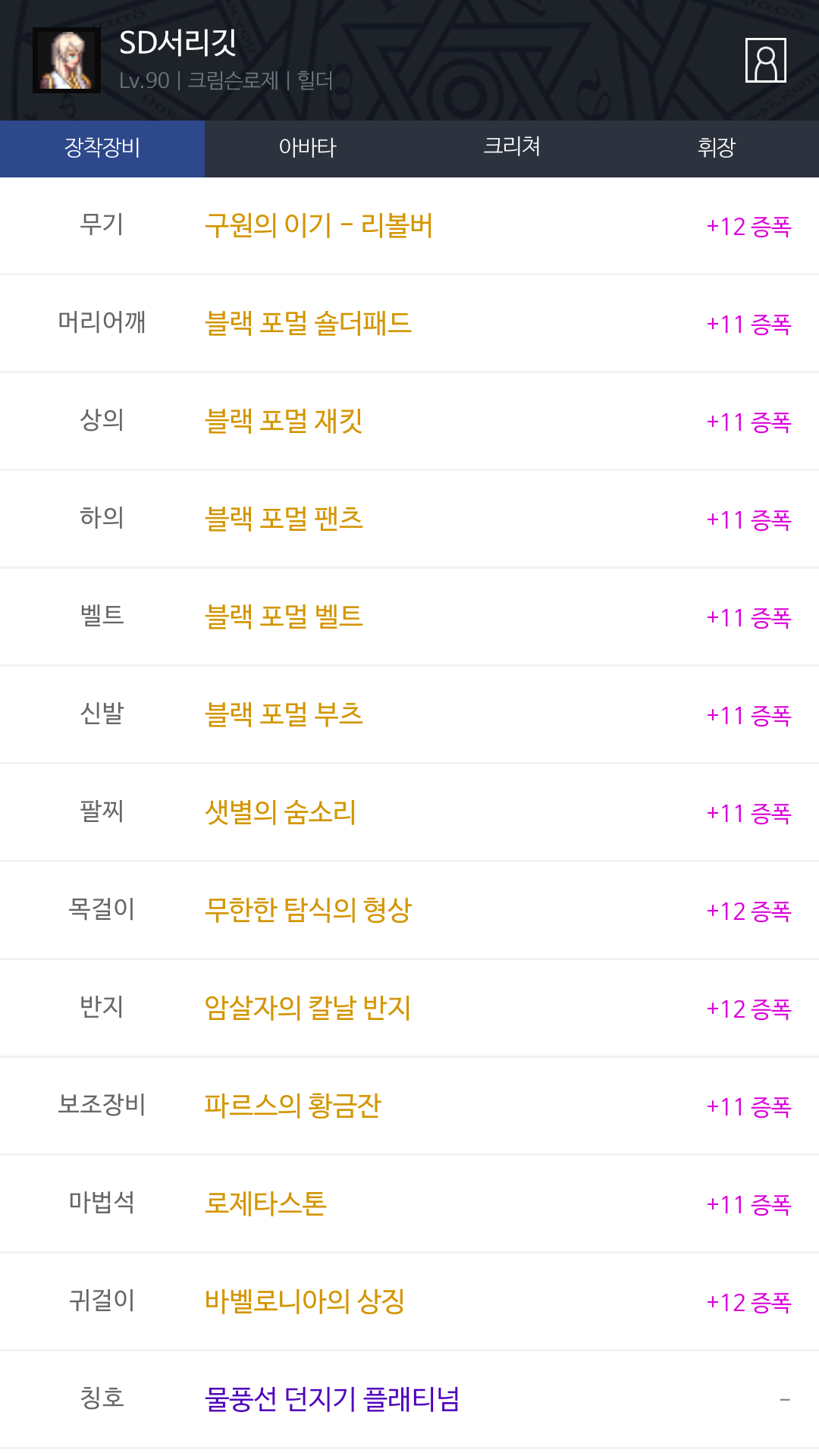View bracelet 샛별의 숨소리
The image size is (819, 1456).
280,813
